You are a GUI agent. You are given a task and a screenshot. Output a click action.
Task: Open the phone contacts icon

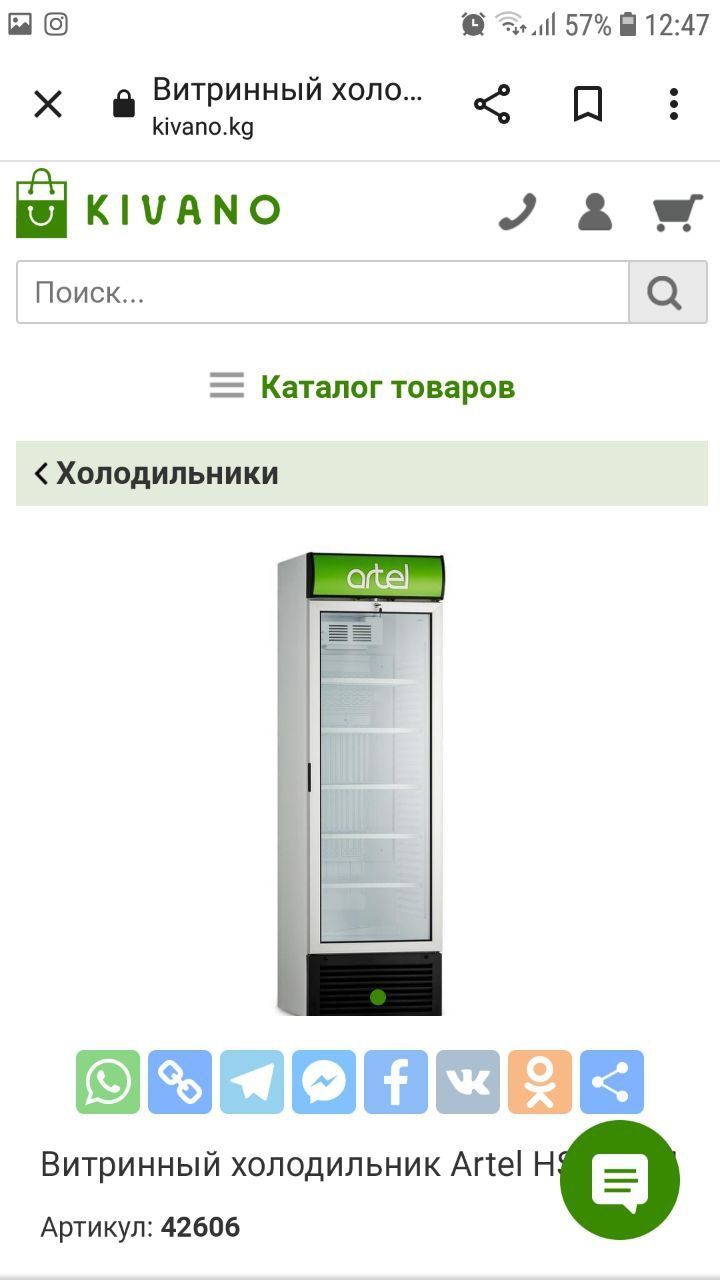click(x=517, y=212)
